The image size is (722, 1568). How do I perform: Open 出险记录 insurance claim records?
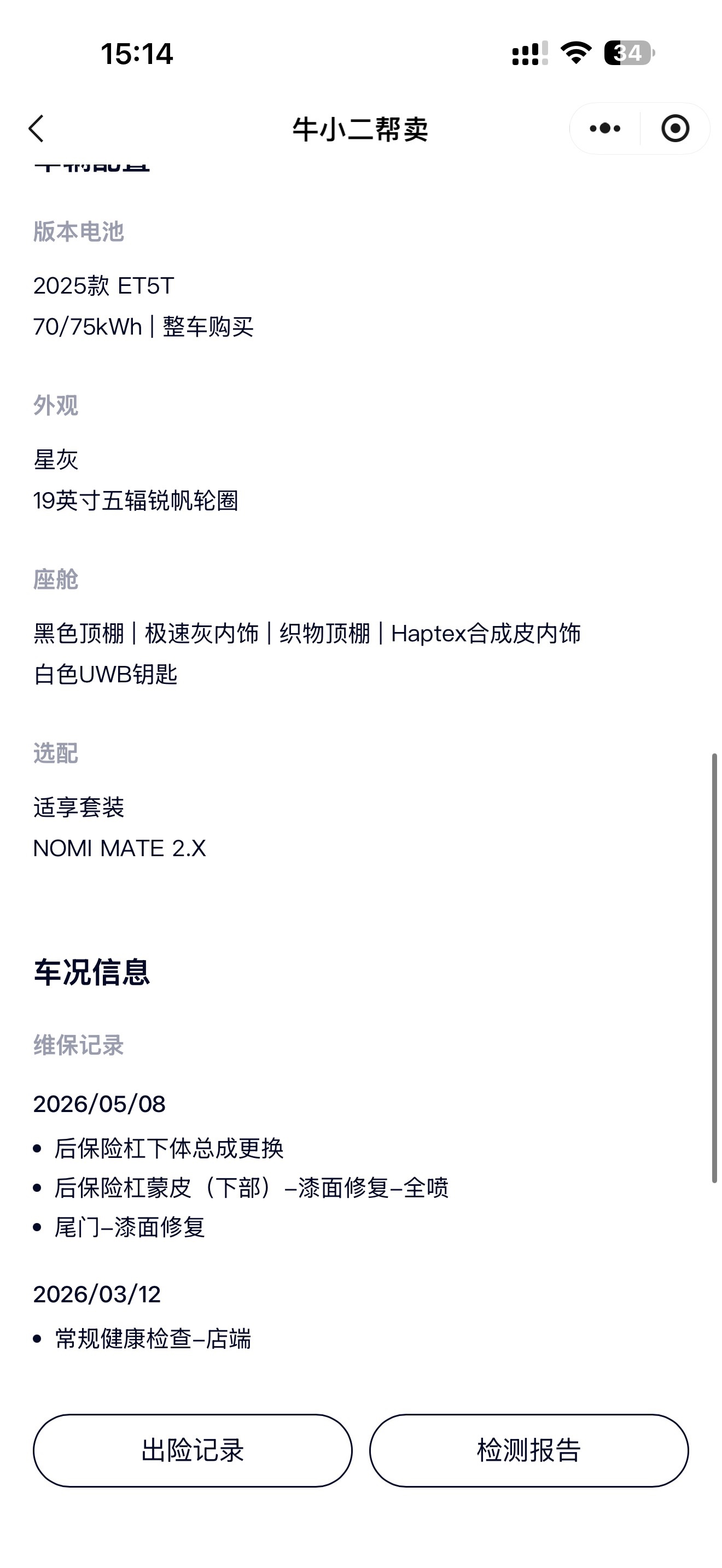point(193,1450)
